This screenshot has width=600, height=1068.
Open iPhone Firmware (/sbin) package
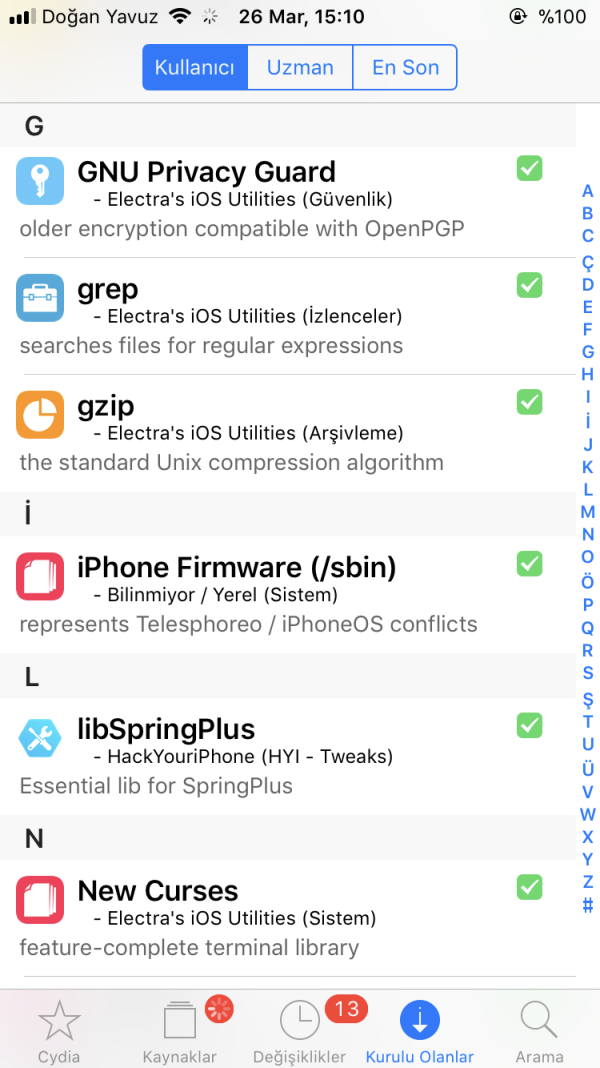[280, 595]
